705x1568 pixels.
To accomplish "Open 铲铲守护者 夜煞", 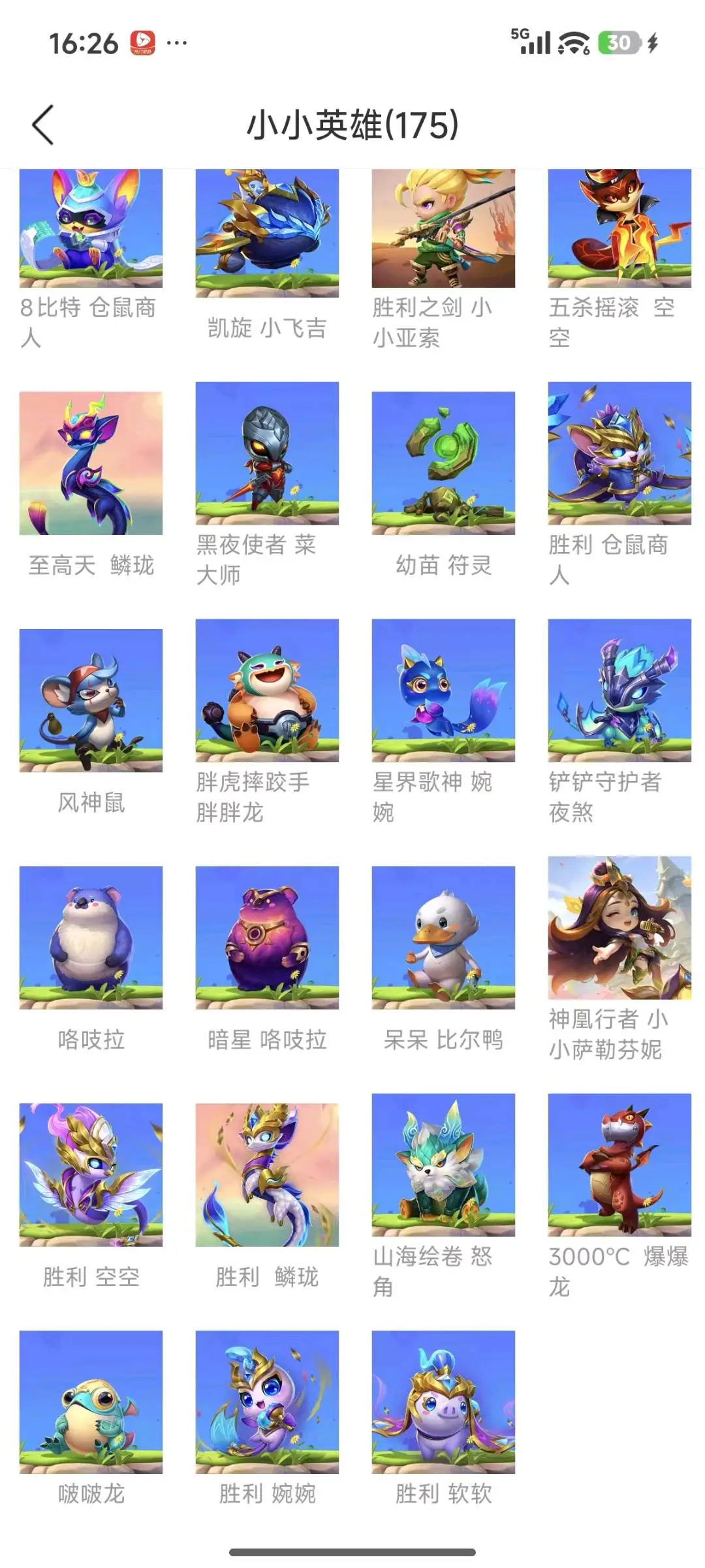I will 619,690.
